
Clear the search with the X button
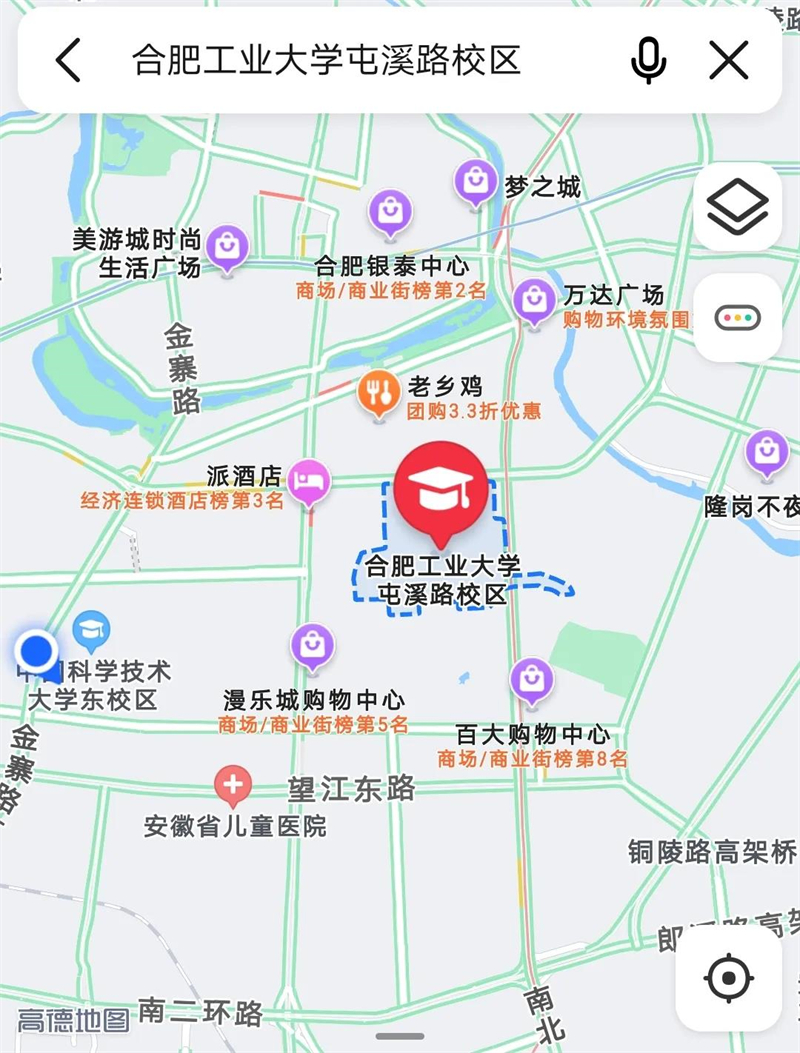coord(729,61)
